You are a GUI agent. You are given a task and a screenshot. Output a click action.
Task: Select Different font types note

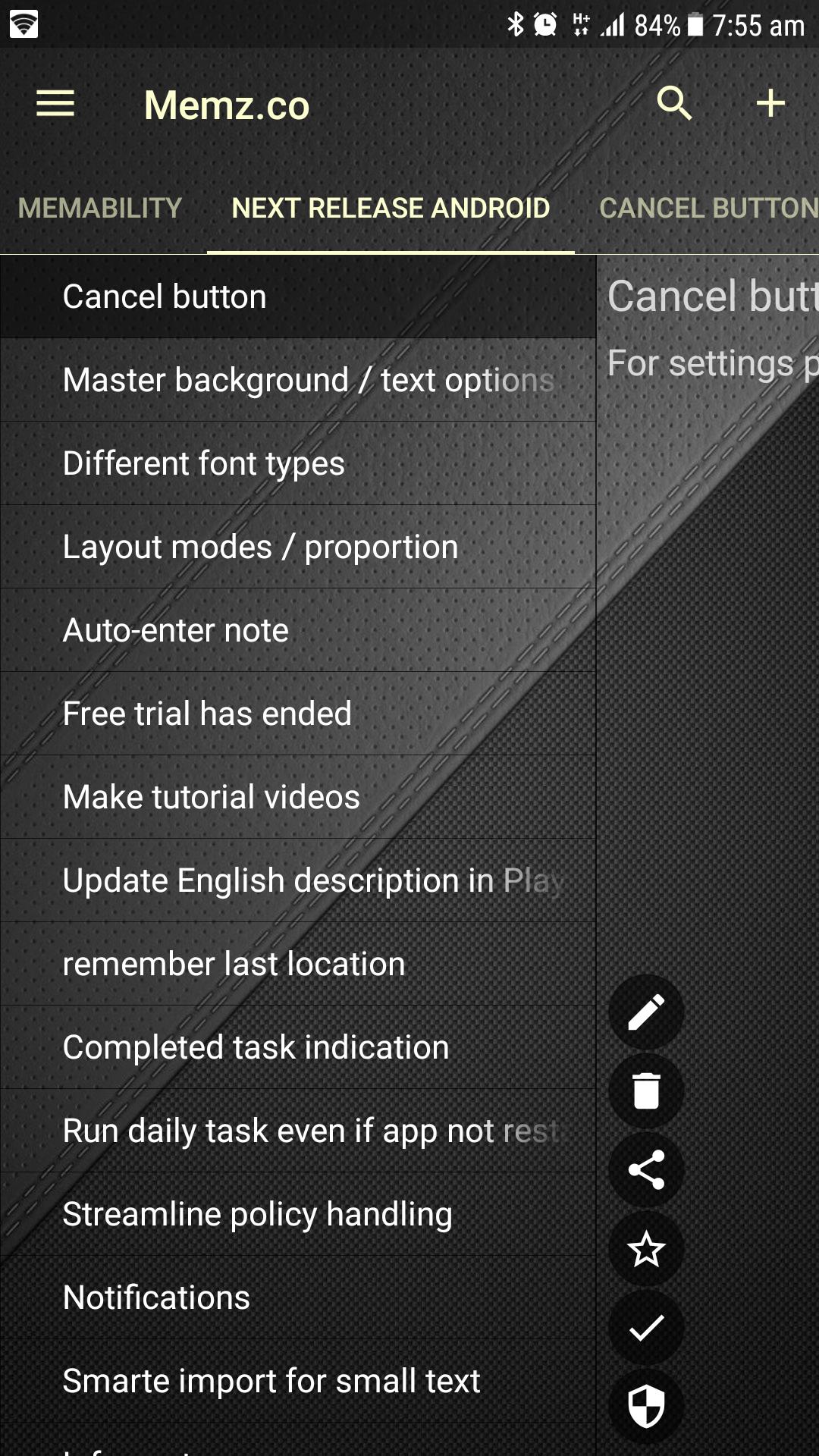tap(297, 463)
